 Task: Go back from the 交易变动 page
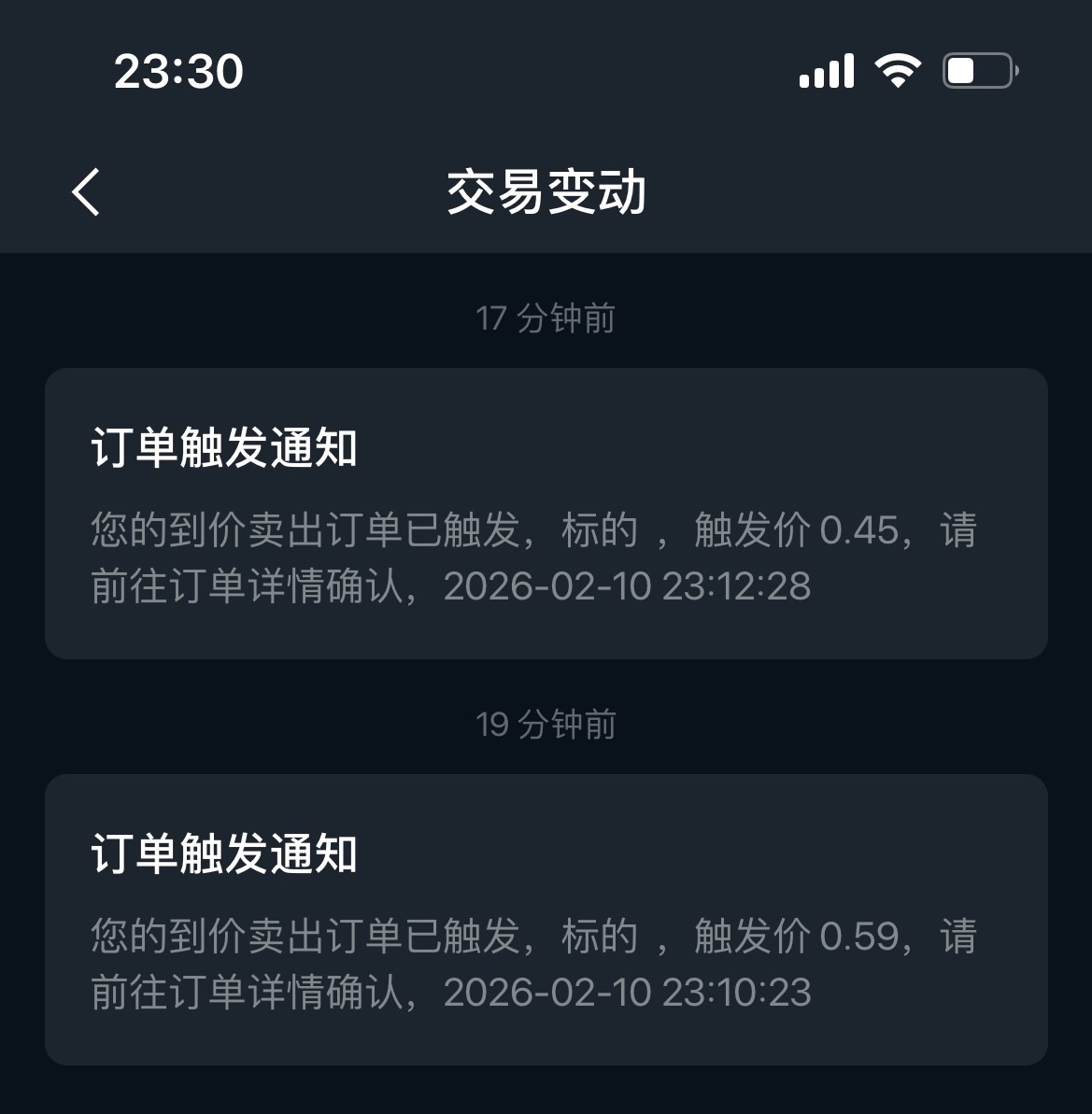(x=86, y=192)
